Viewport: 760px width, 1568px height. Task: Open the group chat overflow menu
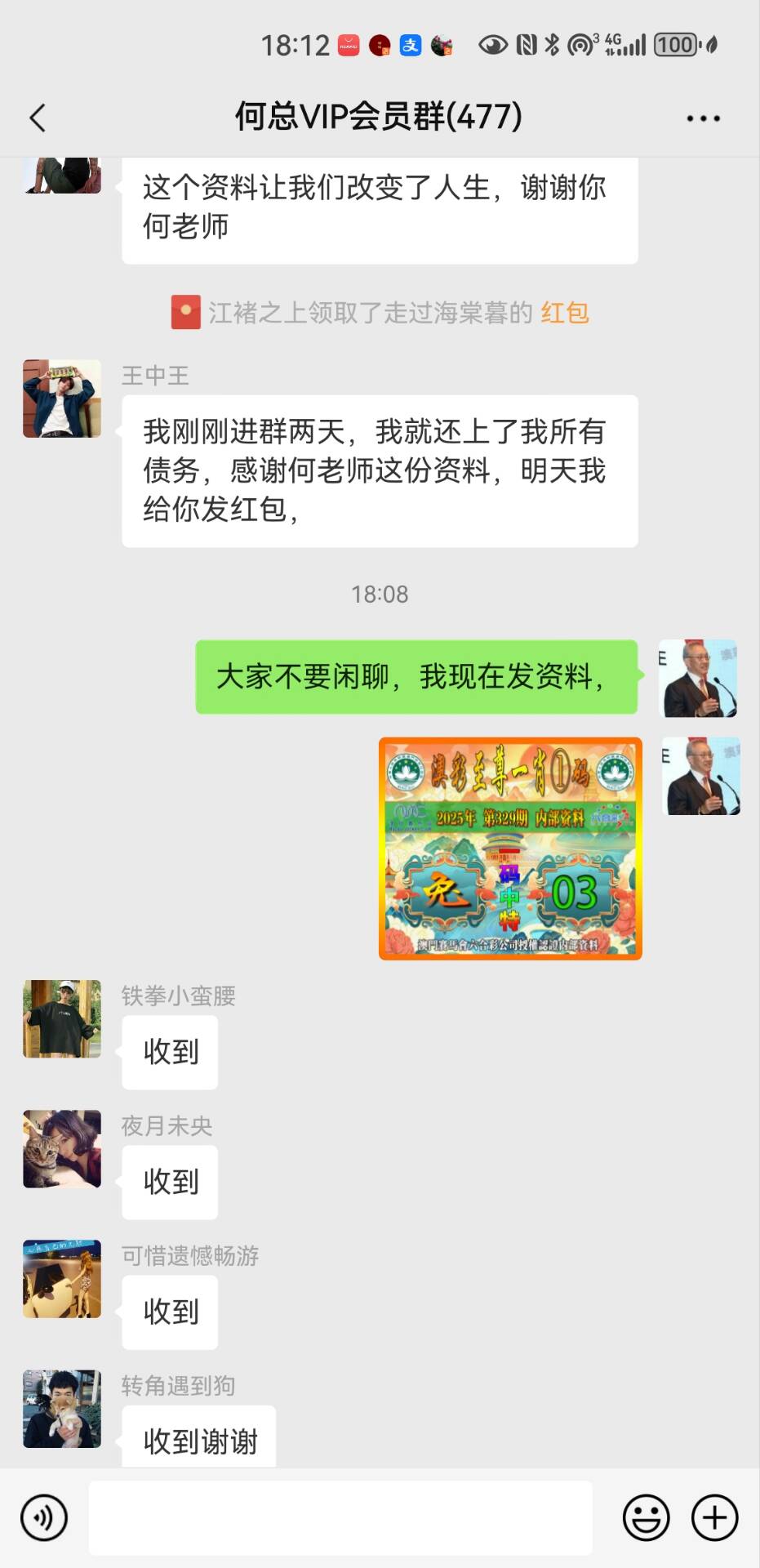[703, 118]
